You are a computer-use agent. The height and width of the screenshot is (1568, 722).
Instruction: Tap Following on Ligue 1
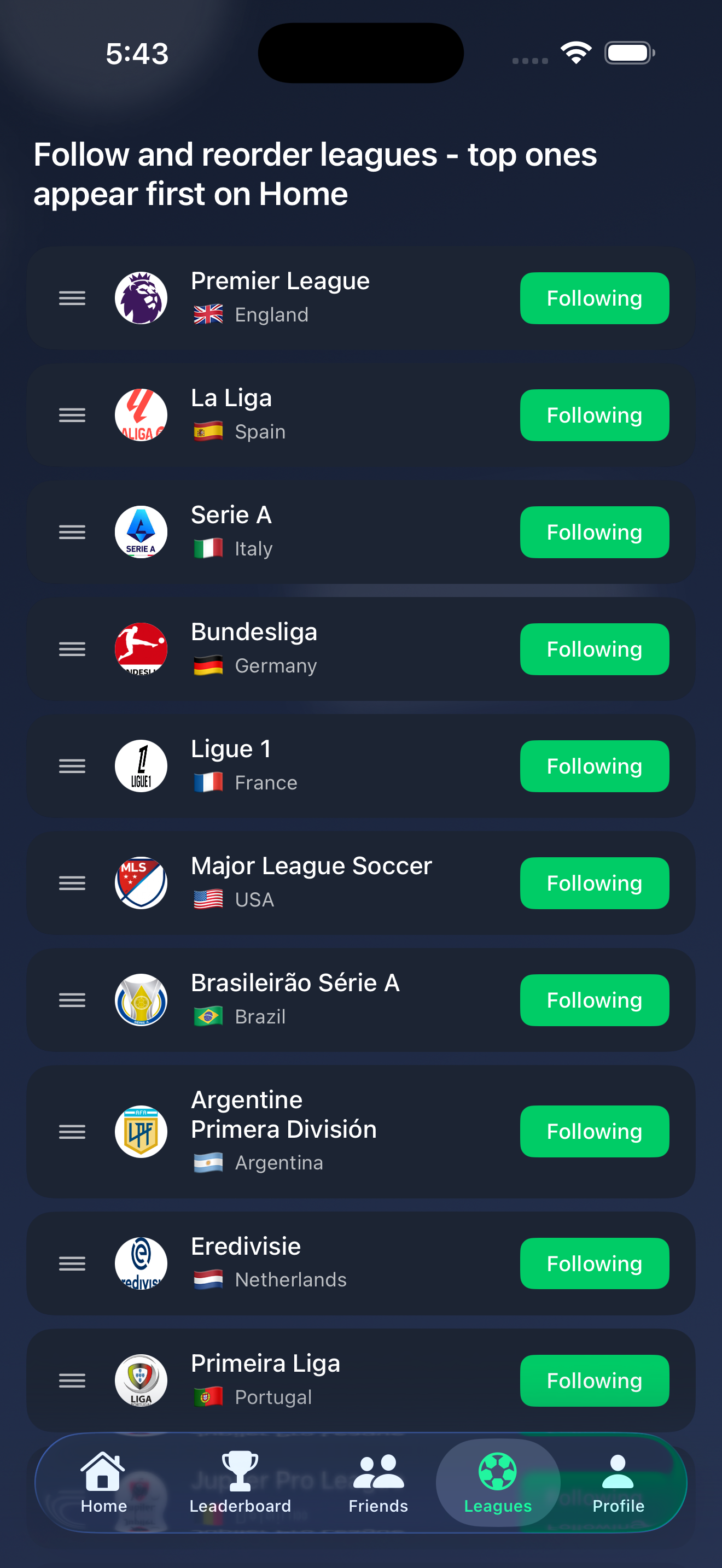point(593,766)
